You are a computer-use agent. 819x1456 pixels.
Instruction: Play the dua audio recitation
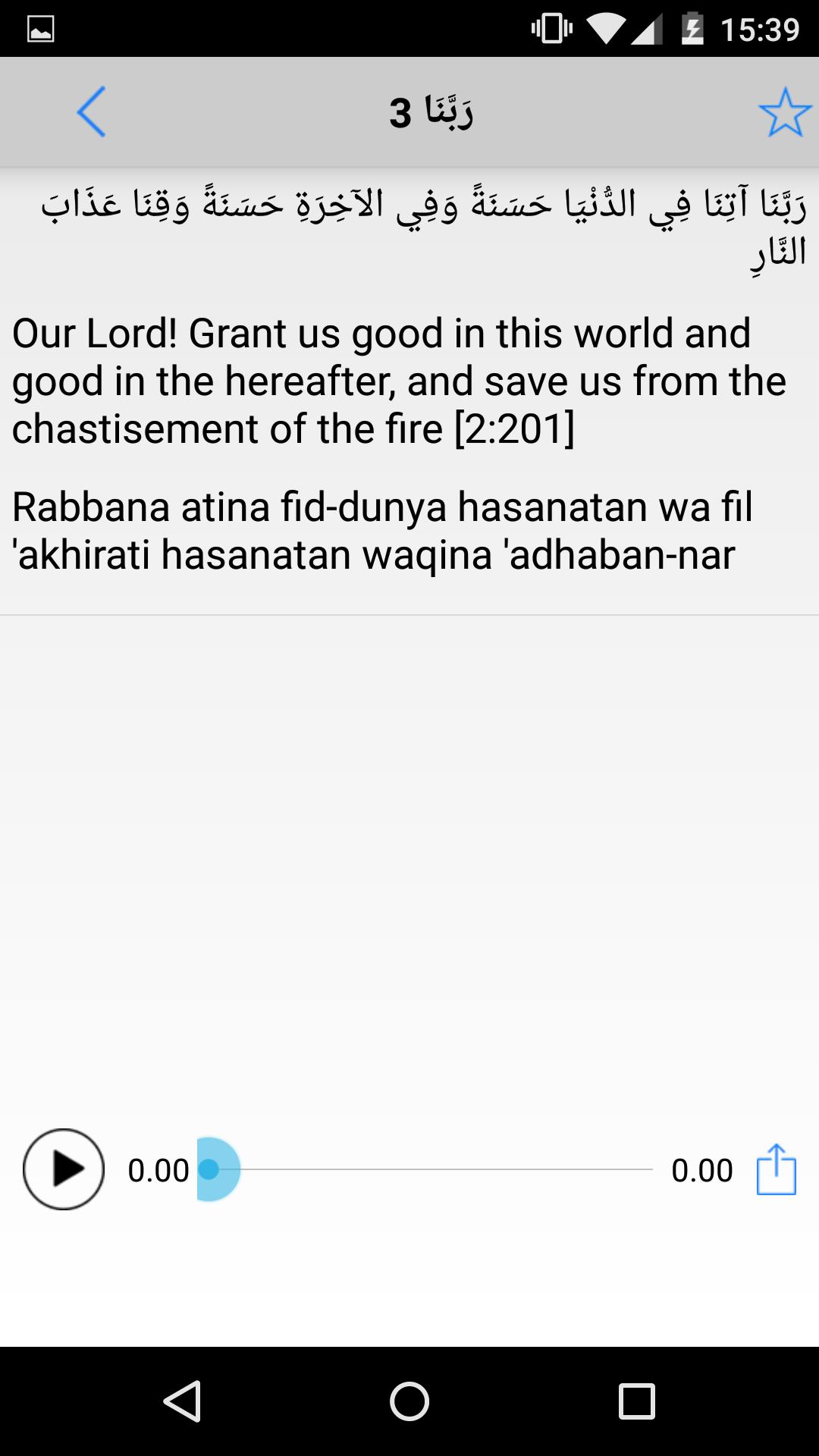click(x=64, y=1169)
